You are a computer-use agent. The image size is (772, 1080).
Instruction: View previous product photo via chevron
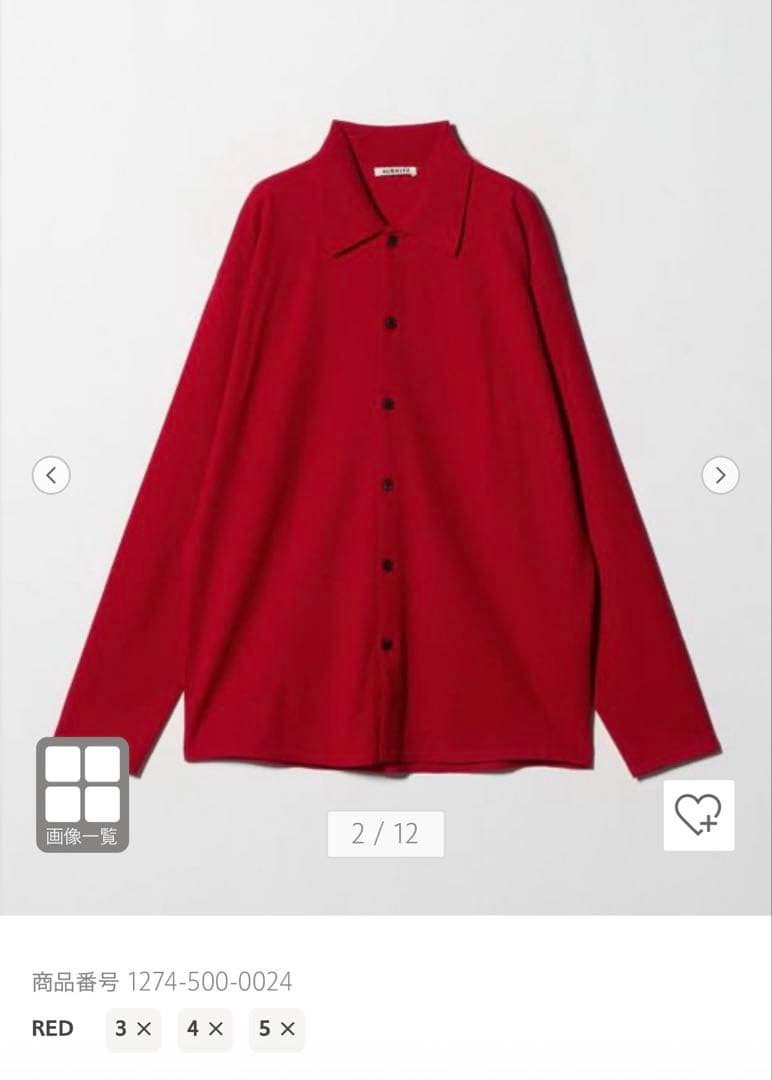pos(52,475)
